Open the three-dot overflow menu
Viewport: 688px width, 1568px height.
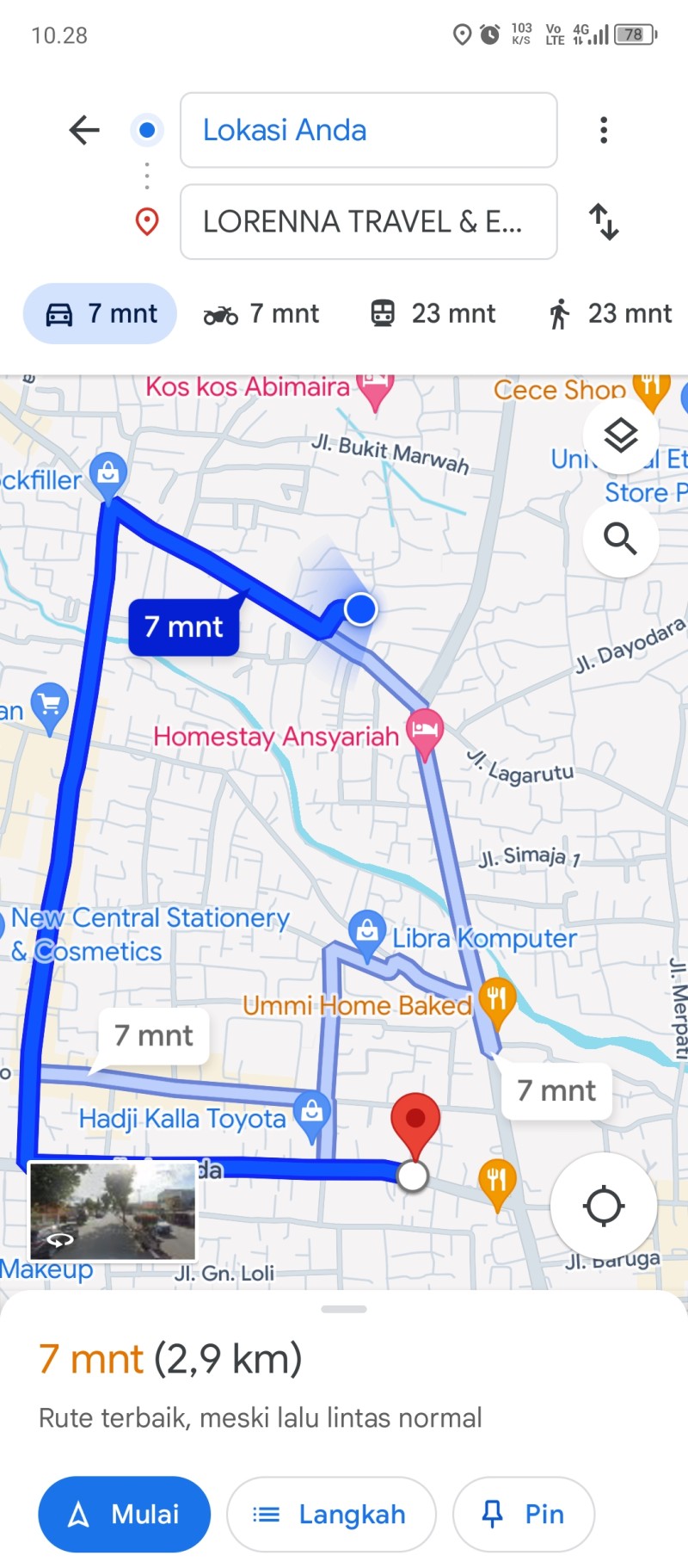[x=604, y=130]
